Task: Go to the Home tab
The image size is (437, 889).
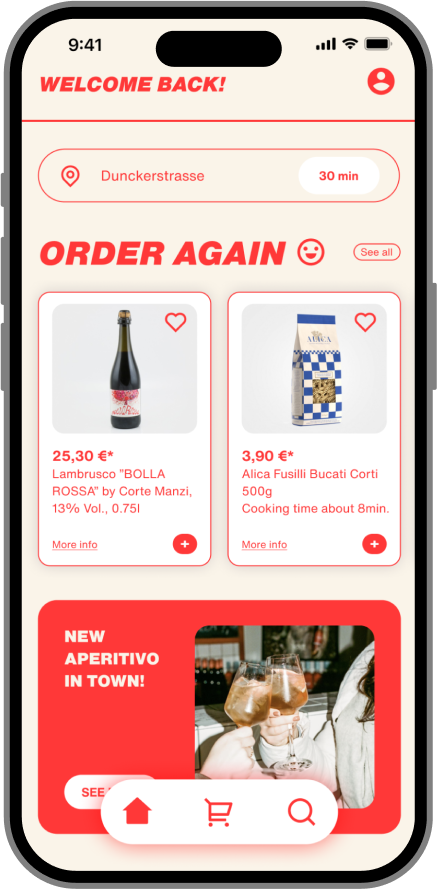Action: pyautogui.click(x=137, y=812)
